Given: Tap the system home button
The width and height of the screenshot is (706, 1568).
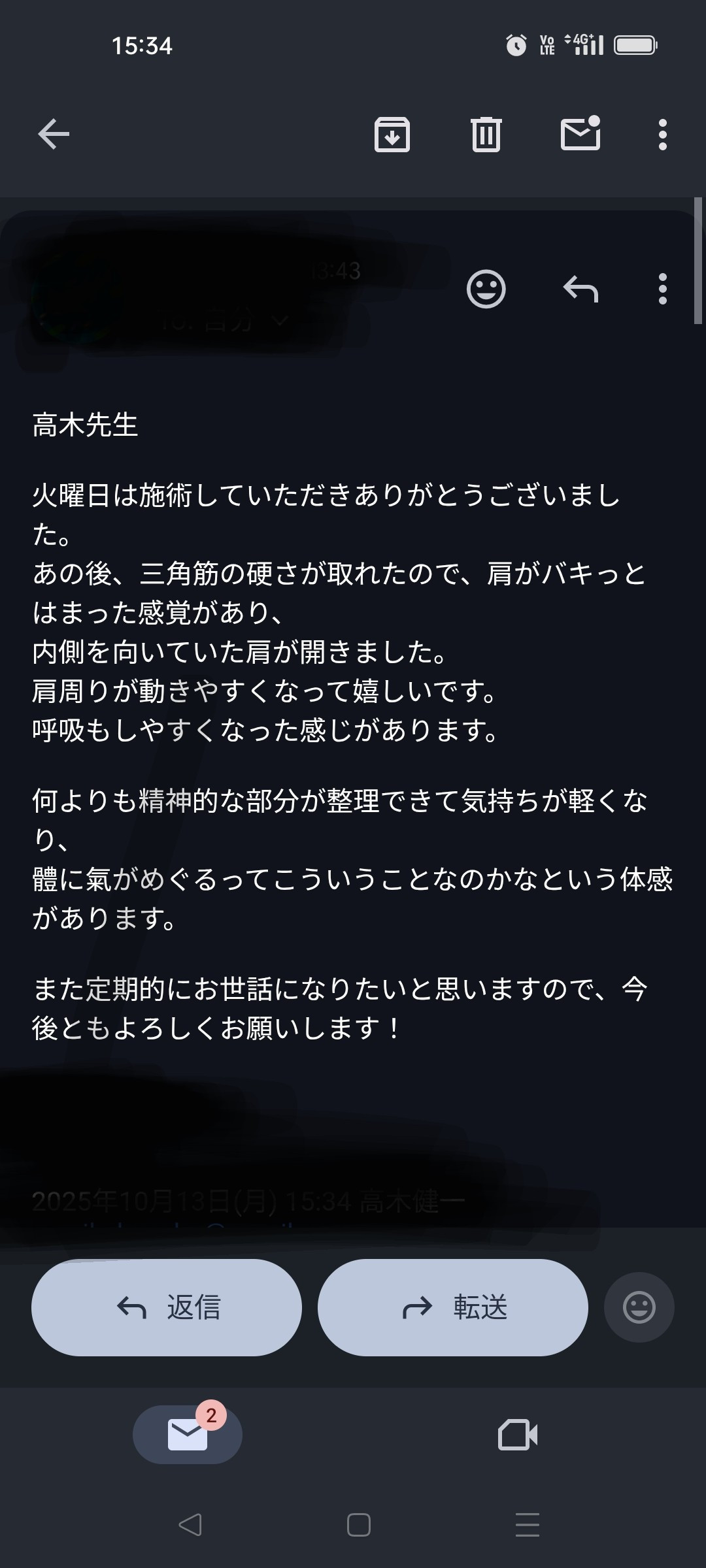Looking at the screenshot, I should point(358,1525).
